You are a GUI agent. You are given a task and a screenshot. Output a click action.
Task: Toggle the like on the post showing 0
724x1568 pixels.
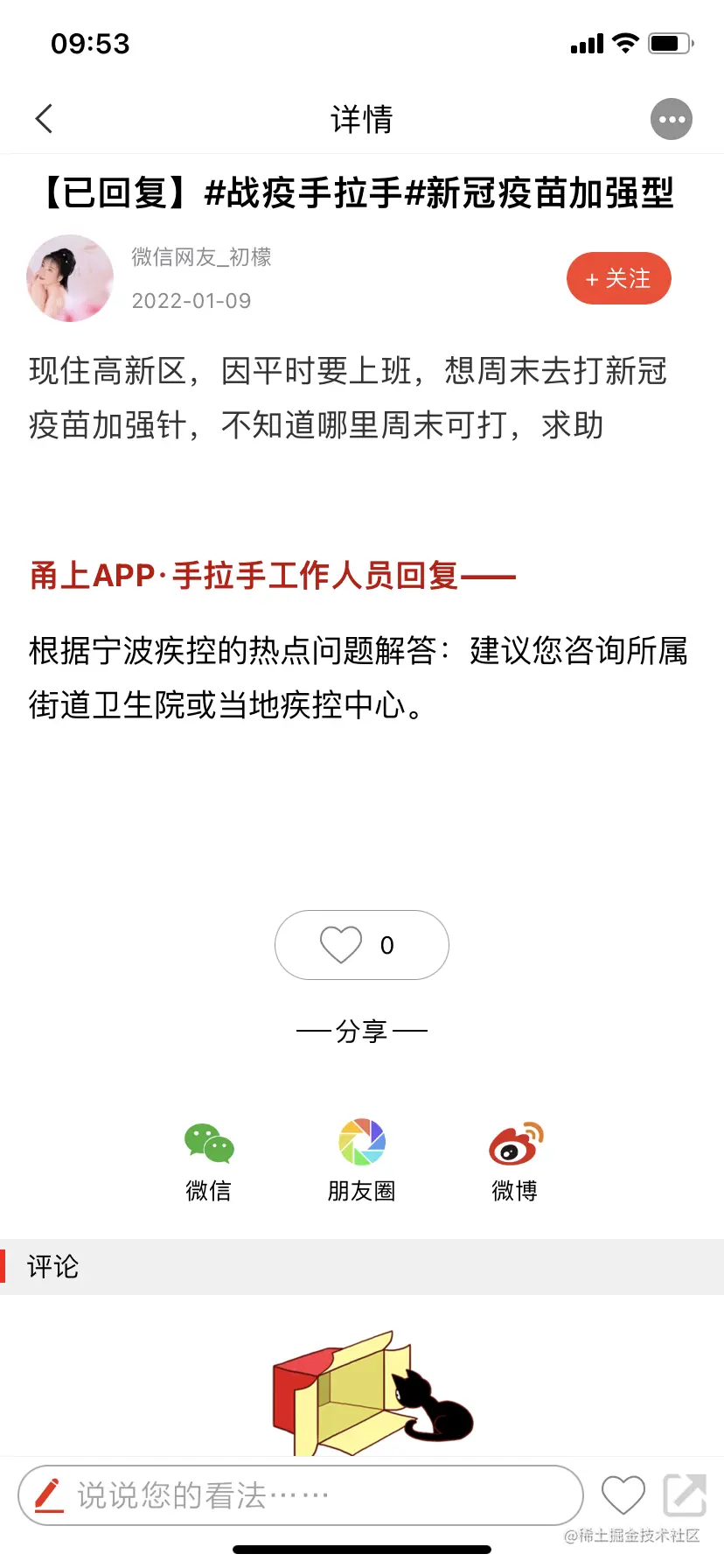point(361,945)
